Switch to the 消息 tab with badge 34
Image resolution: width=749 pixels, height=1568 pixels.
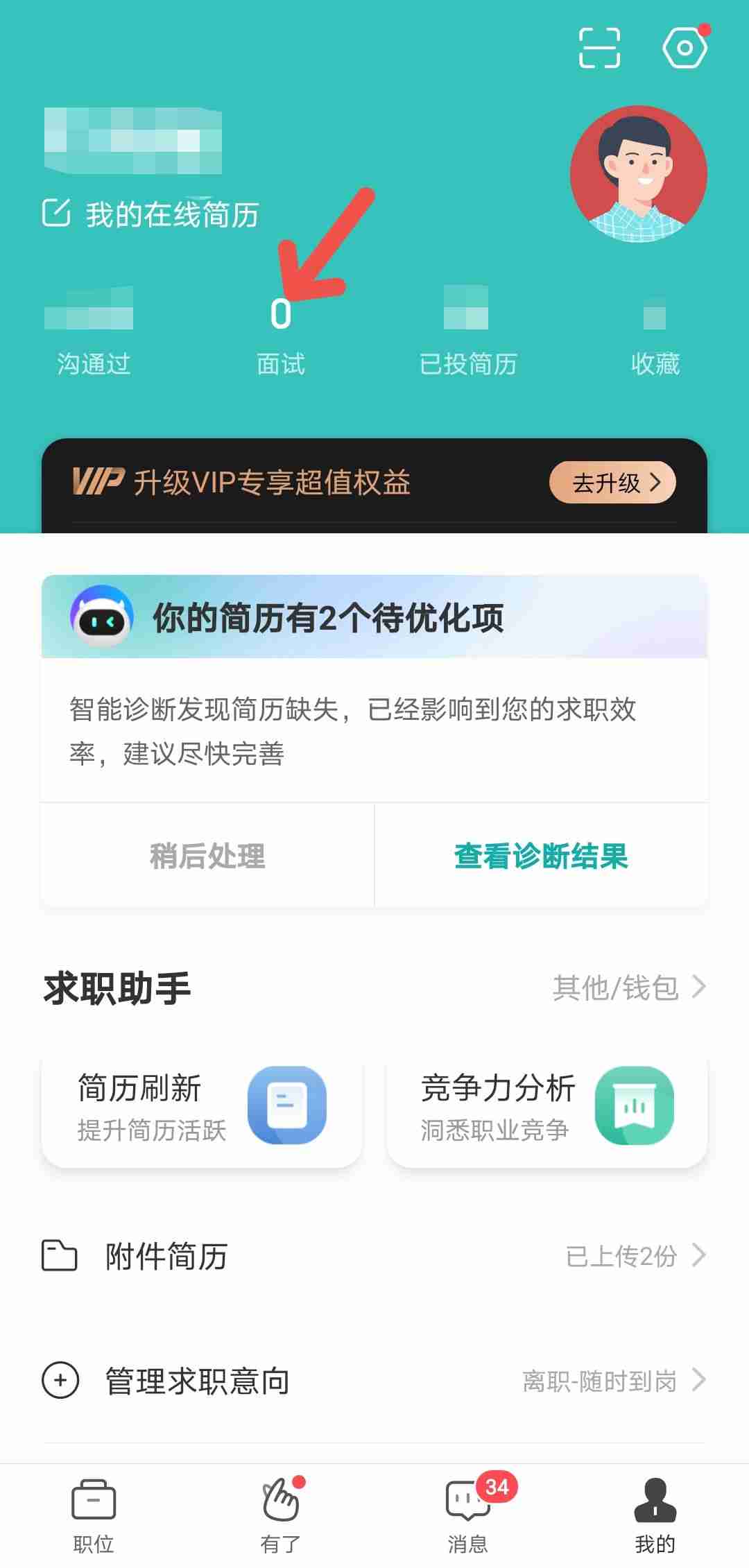click(469, 1519)
